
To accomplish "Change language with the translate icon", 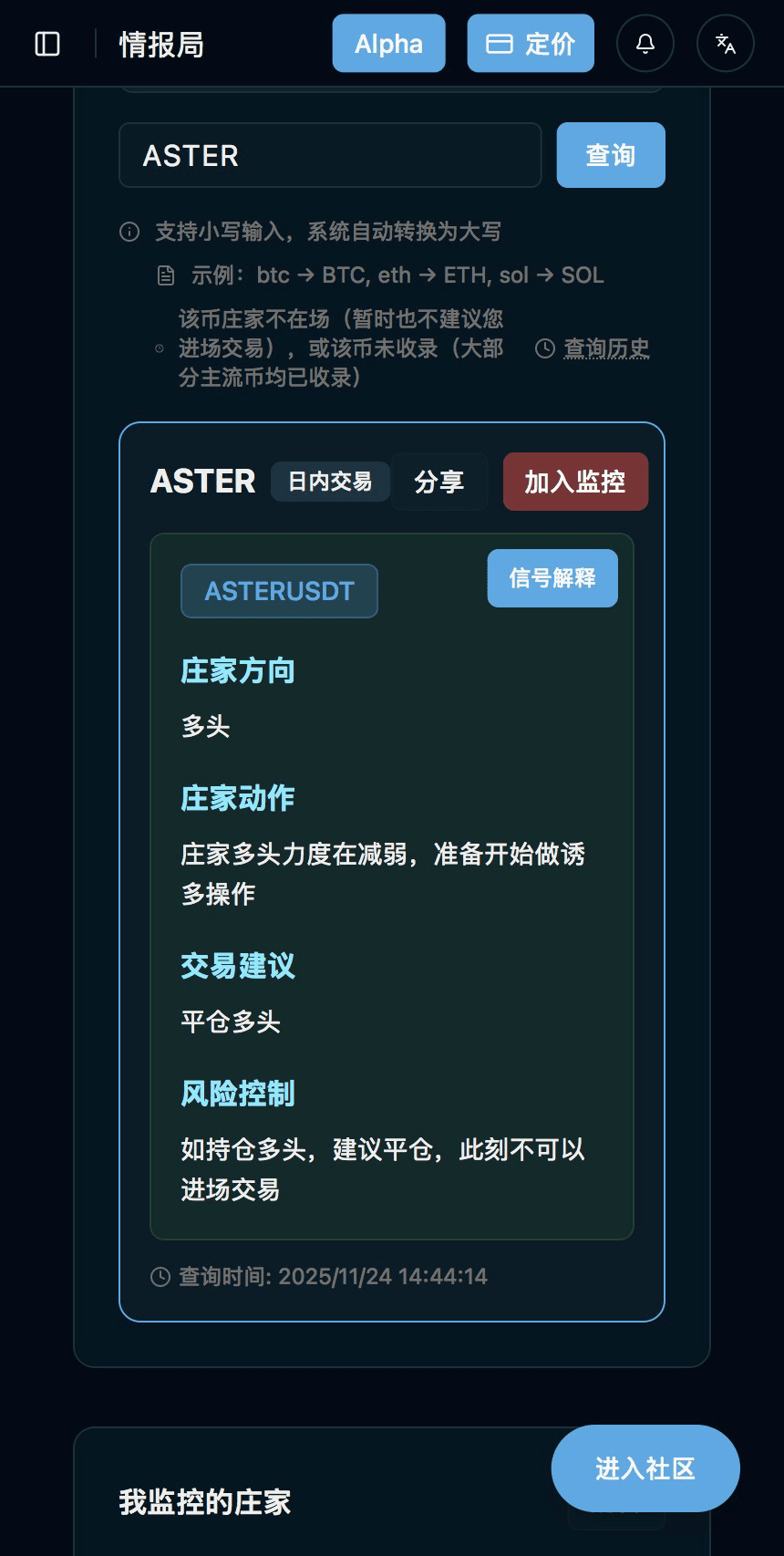I will click(x=726, y=44).
